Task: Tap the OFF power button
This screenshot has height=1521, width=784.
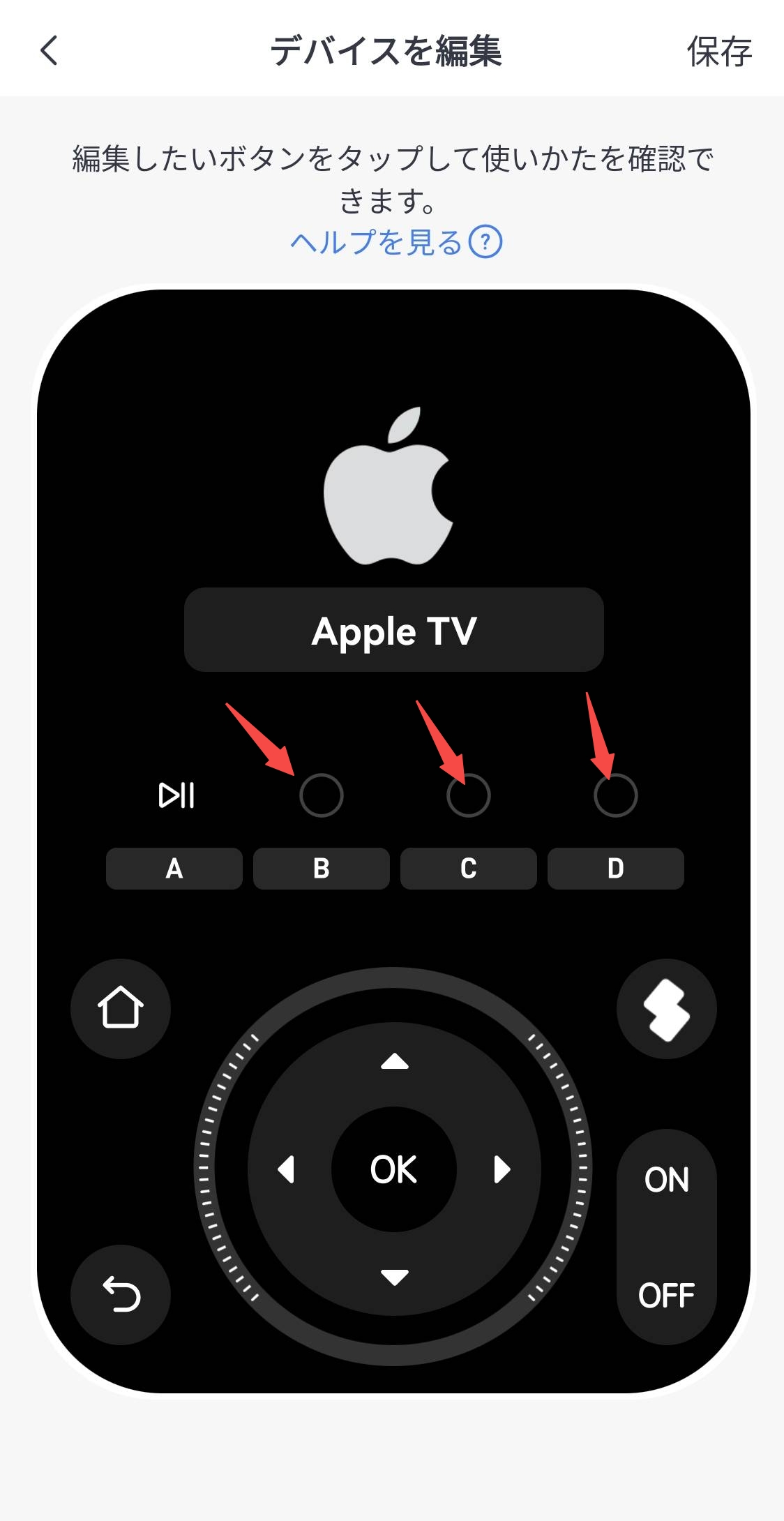Action: 666,1296
